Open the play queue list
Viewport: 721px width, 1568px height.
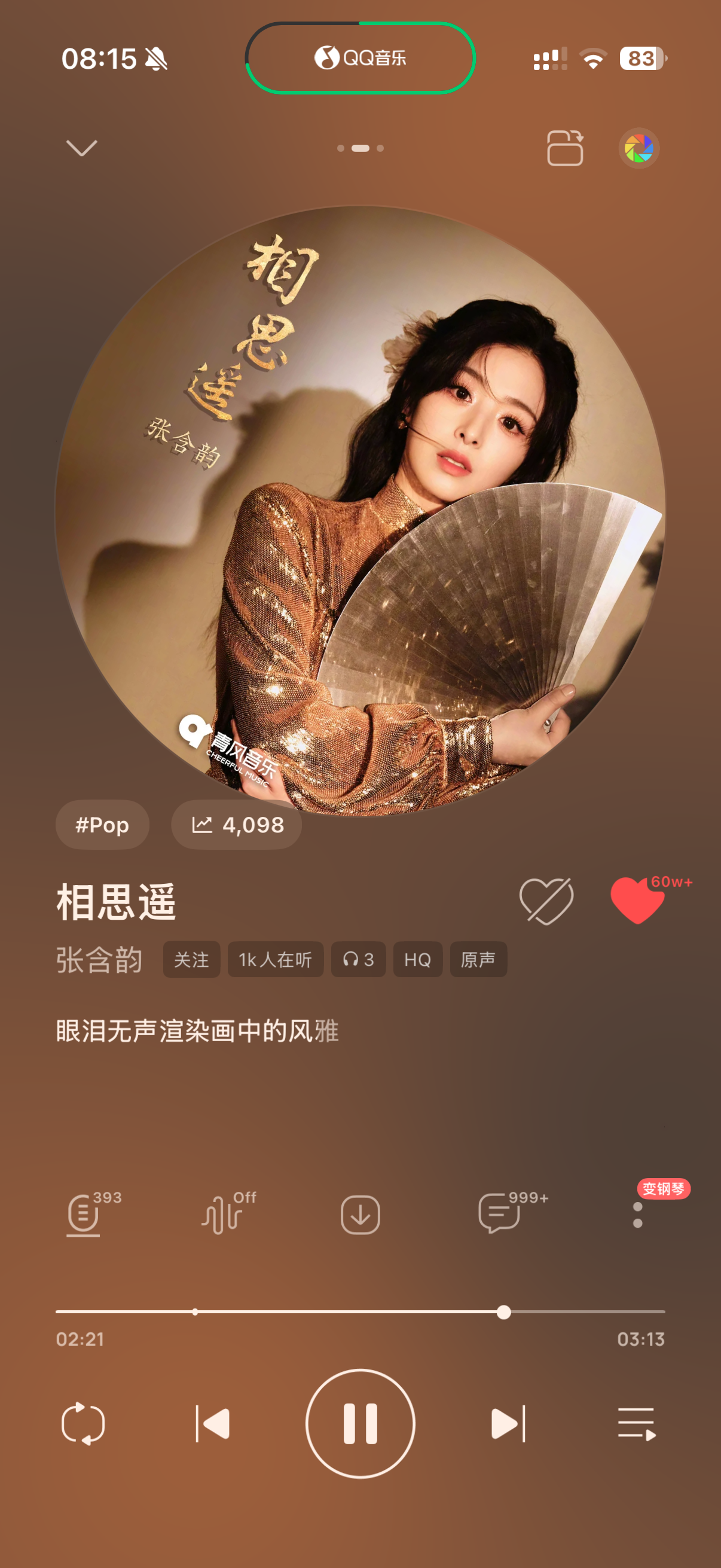click(637, 1424)
